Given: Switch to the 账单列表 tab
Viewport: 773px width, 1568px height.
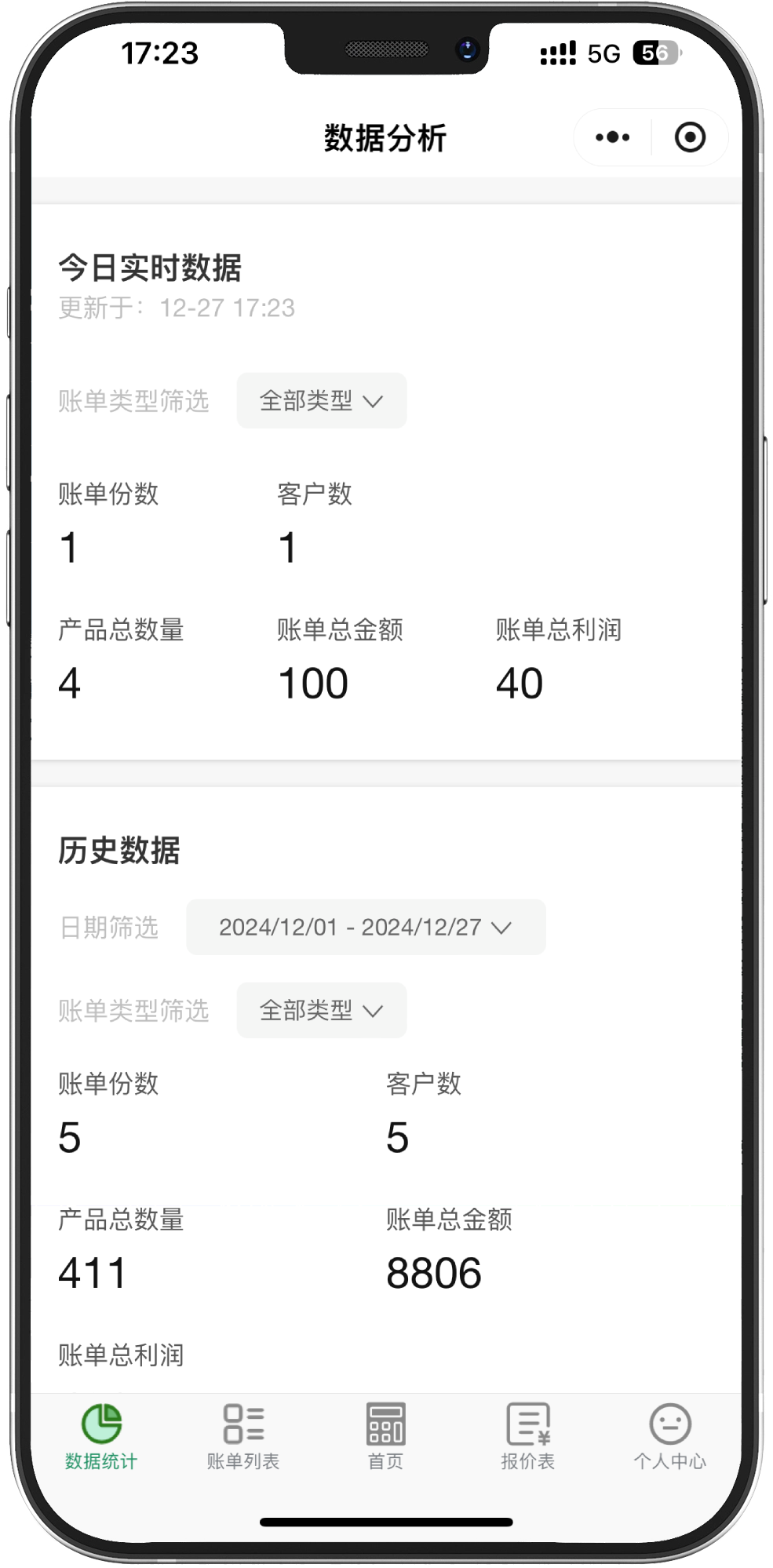Looking at the screenshot, I should click(x=243, y=1435).
